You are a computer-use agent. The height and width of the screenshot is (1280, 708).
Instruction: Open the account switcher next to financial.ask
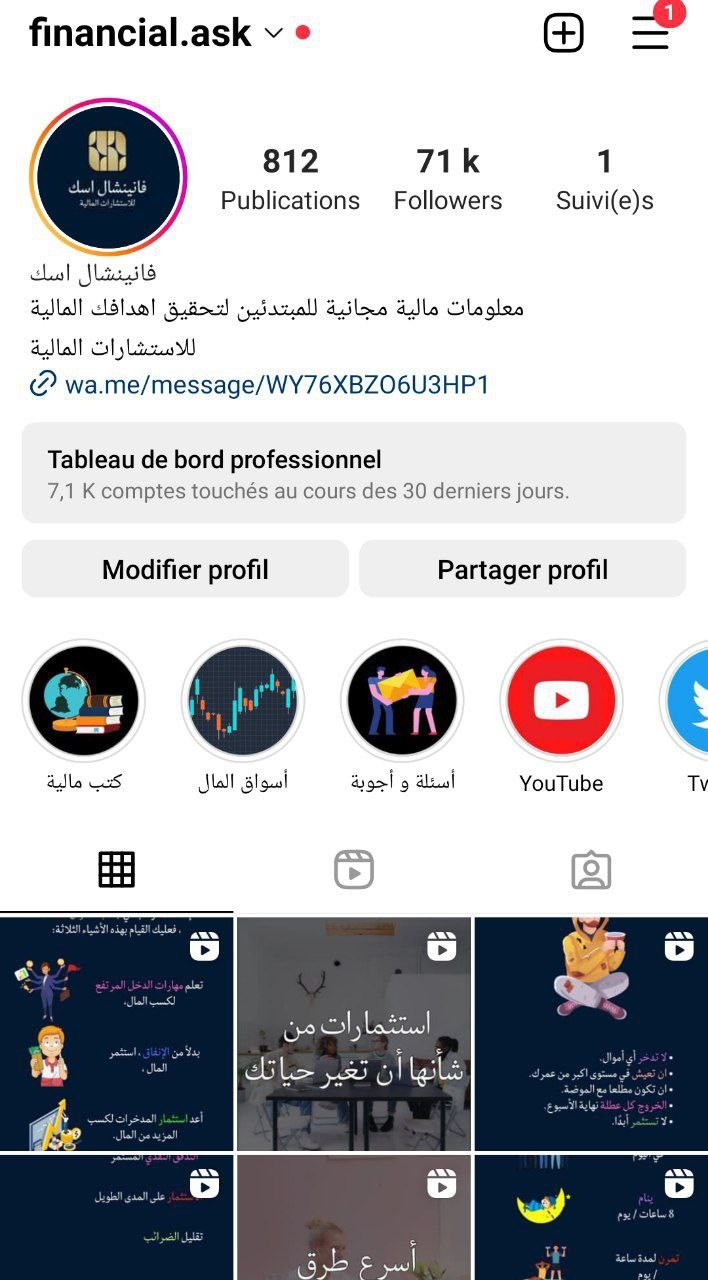point(273,34)
